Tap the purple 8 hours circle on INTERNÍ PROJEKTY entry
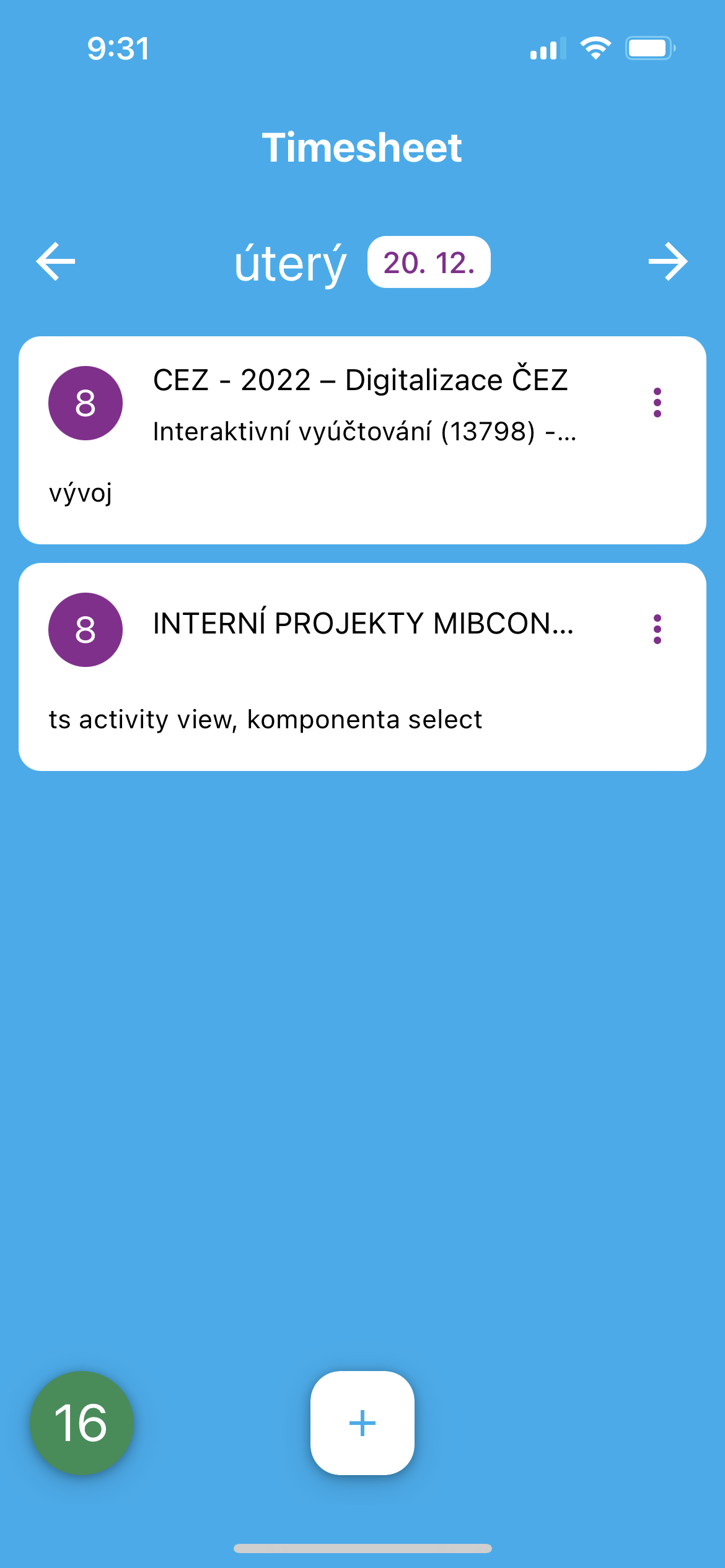This screenshot has width=725, height=1568. pos(86,630)
